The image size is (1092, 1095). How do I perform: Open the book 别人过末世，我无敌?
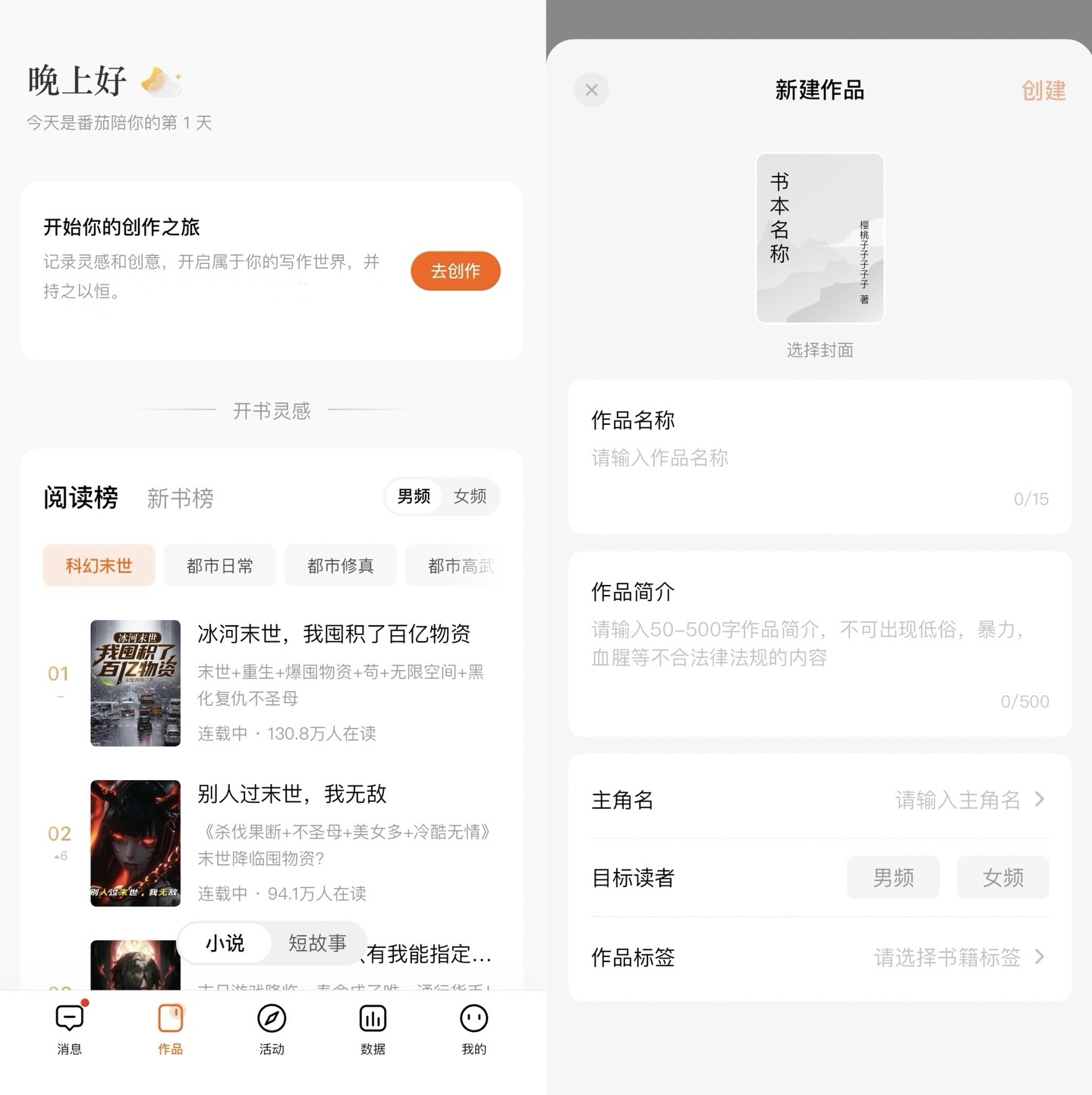click(292, 794)
